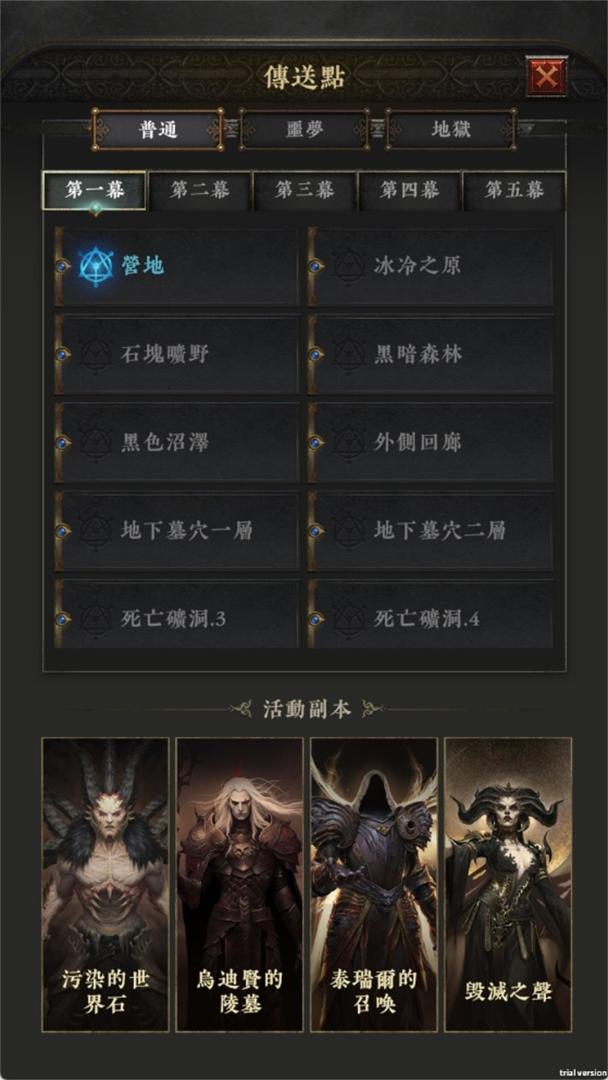The image size is (608, 1080).
Task: Enter the 毀滅之聲 event dungeon
Action: click(508, 884)
